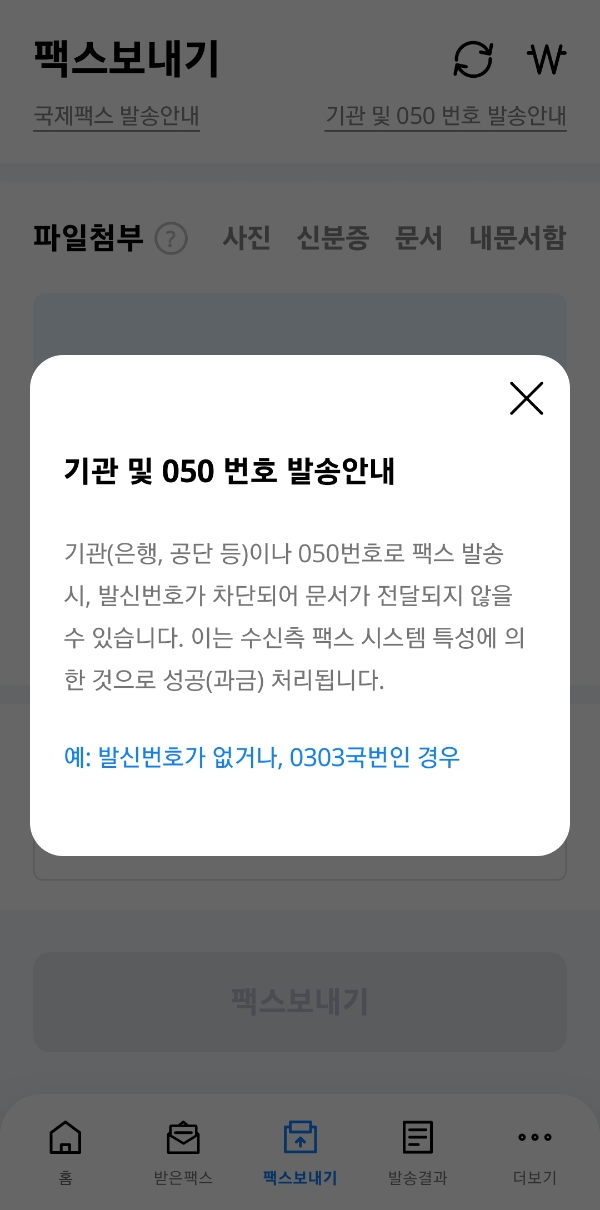Image resolution: width=600 pixels, height=1210 pixels.
Task: Tap the help icon beside 파일첨부
Action: pos(172,239)
